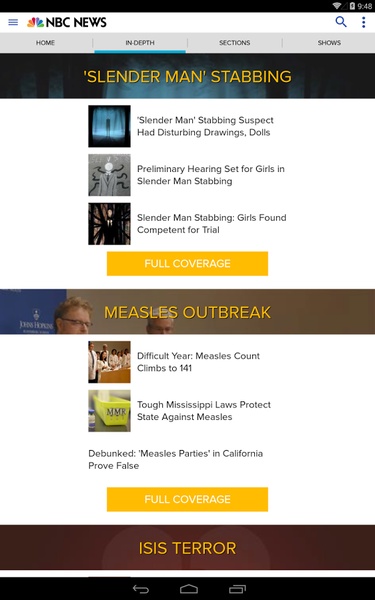The width and height of the screenshot is (375, 600).
Task: Open the Preliminary Hearing Set for Girls article
Action: pyautogui.click(x=188, y=175)
